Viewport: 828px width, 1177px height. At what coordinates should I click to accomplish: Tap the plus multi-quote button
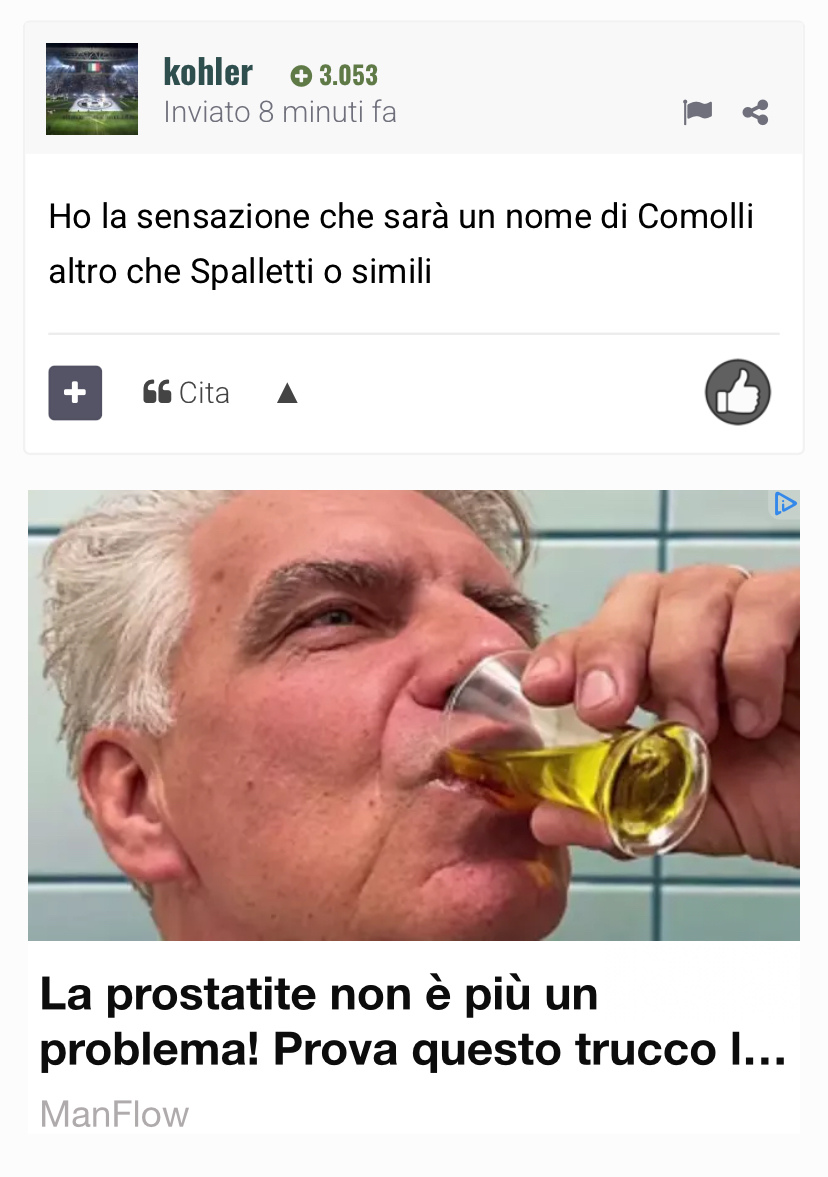point(75,393)
